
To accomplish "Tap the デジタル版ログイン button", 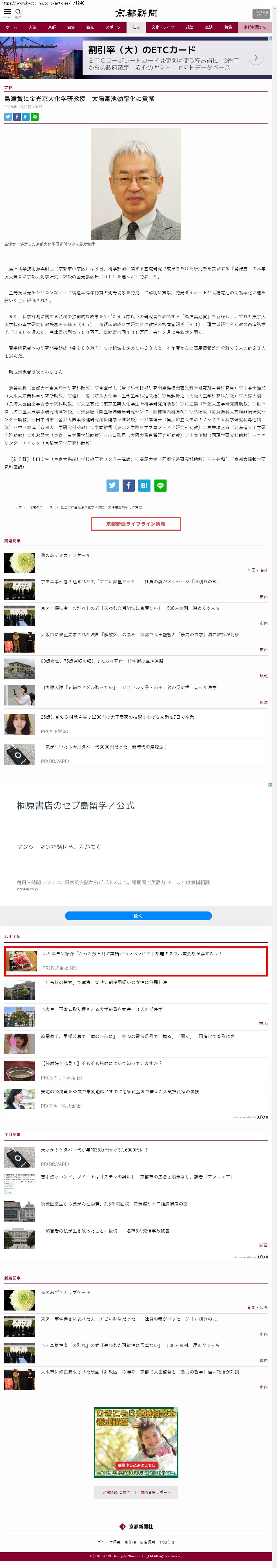I will coord(261,14).
